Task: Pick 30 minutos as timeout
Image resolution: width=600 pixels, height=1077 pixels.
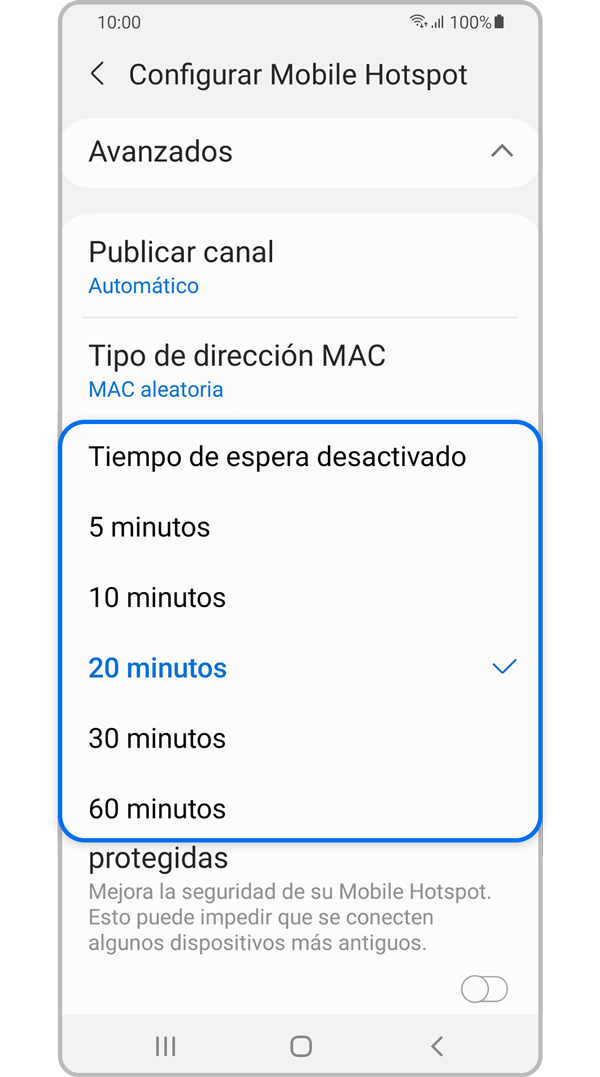Action: tap(158, 739)
